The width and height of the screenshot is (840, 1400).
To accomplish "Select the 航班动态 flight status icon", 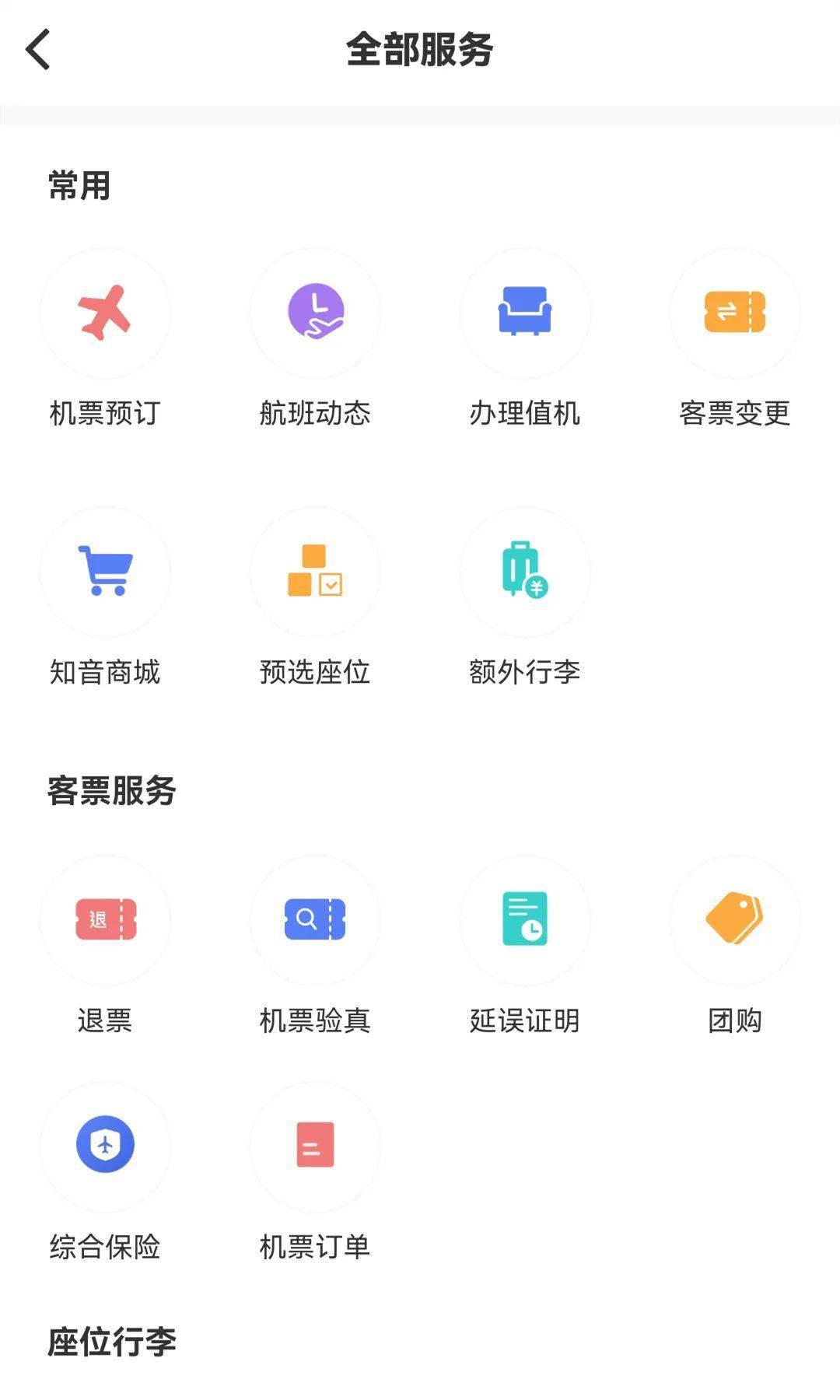I will (x=316, y=312).
